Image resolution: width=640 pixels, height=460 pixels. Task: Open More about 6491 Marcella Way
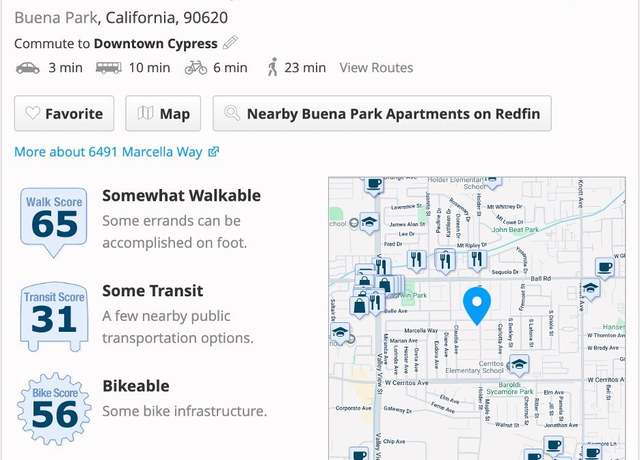click(x=116, y=152)
